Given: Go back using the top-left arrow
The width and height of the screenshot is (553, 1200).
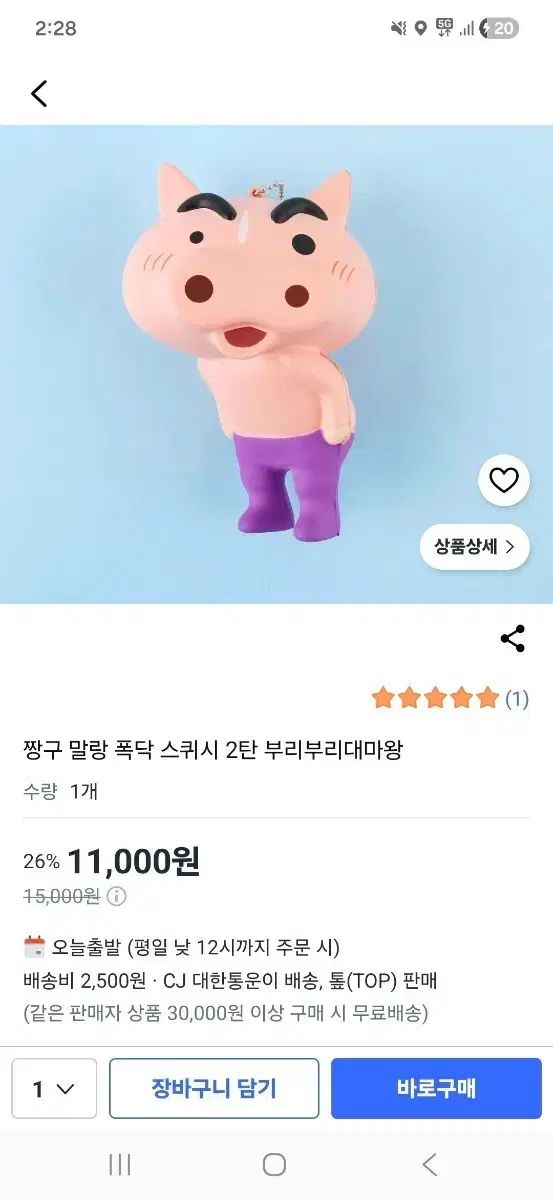Looking at the screenshot, I should [39, 94].
